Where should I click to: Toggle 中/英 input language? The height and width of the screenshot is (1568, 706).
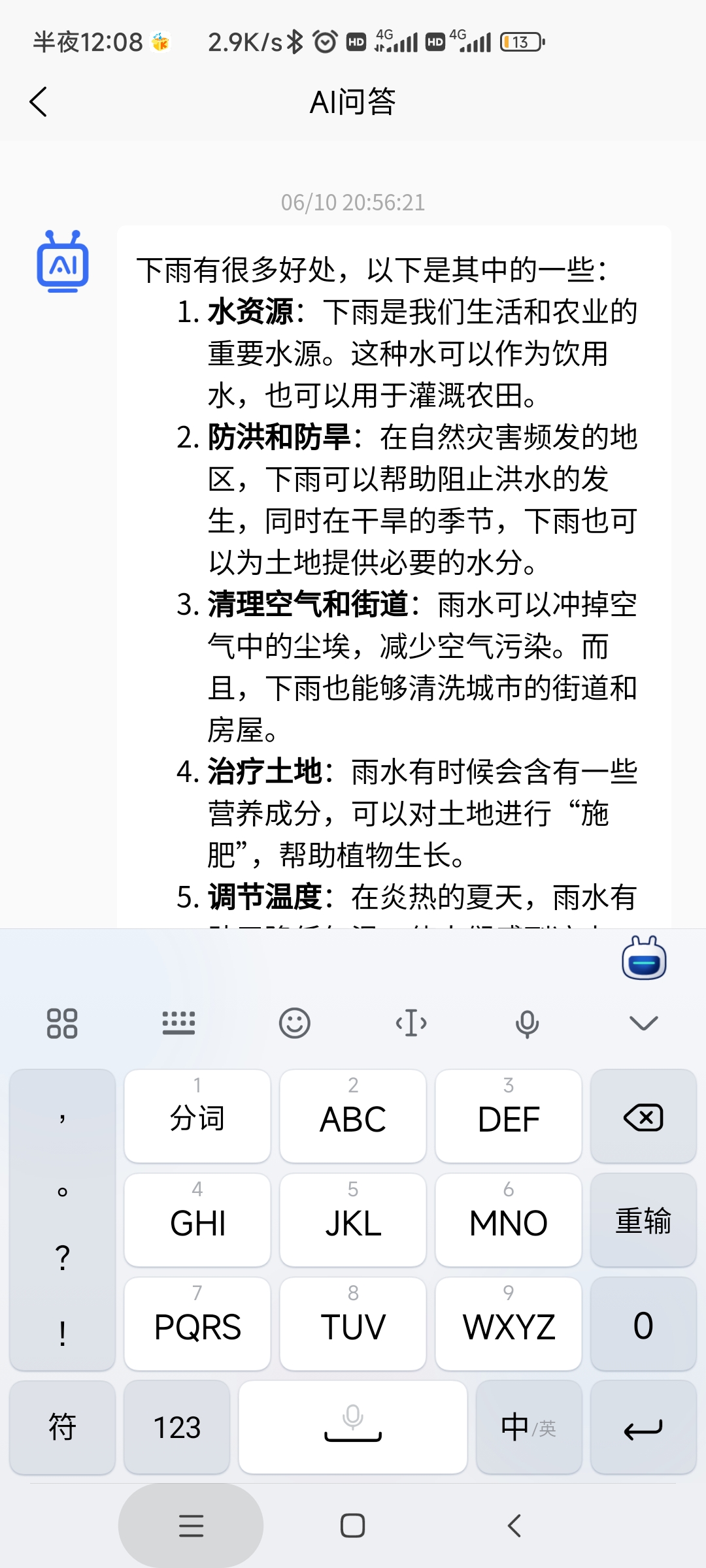[529, 1427]
